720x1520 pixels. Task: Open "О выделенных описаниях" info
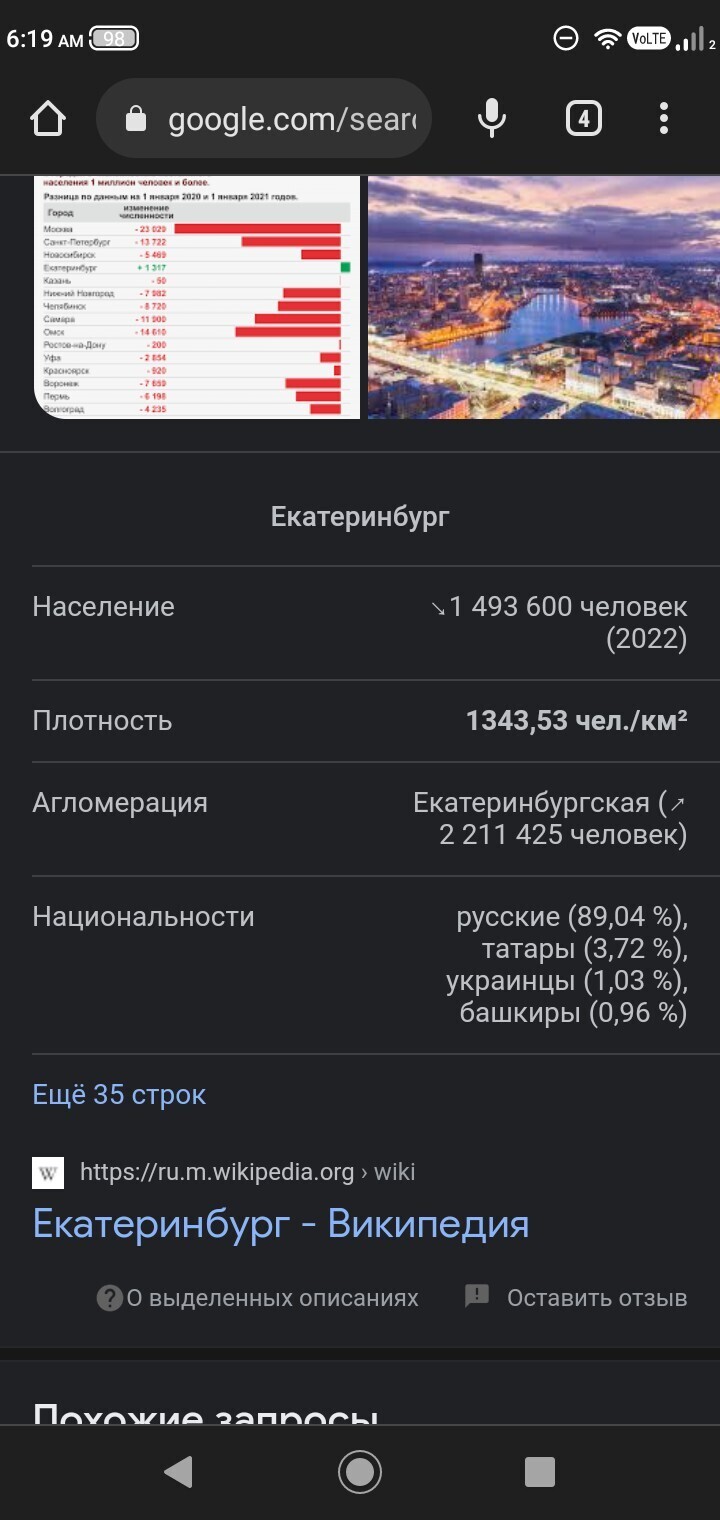point(258,1298)
